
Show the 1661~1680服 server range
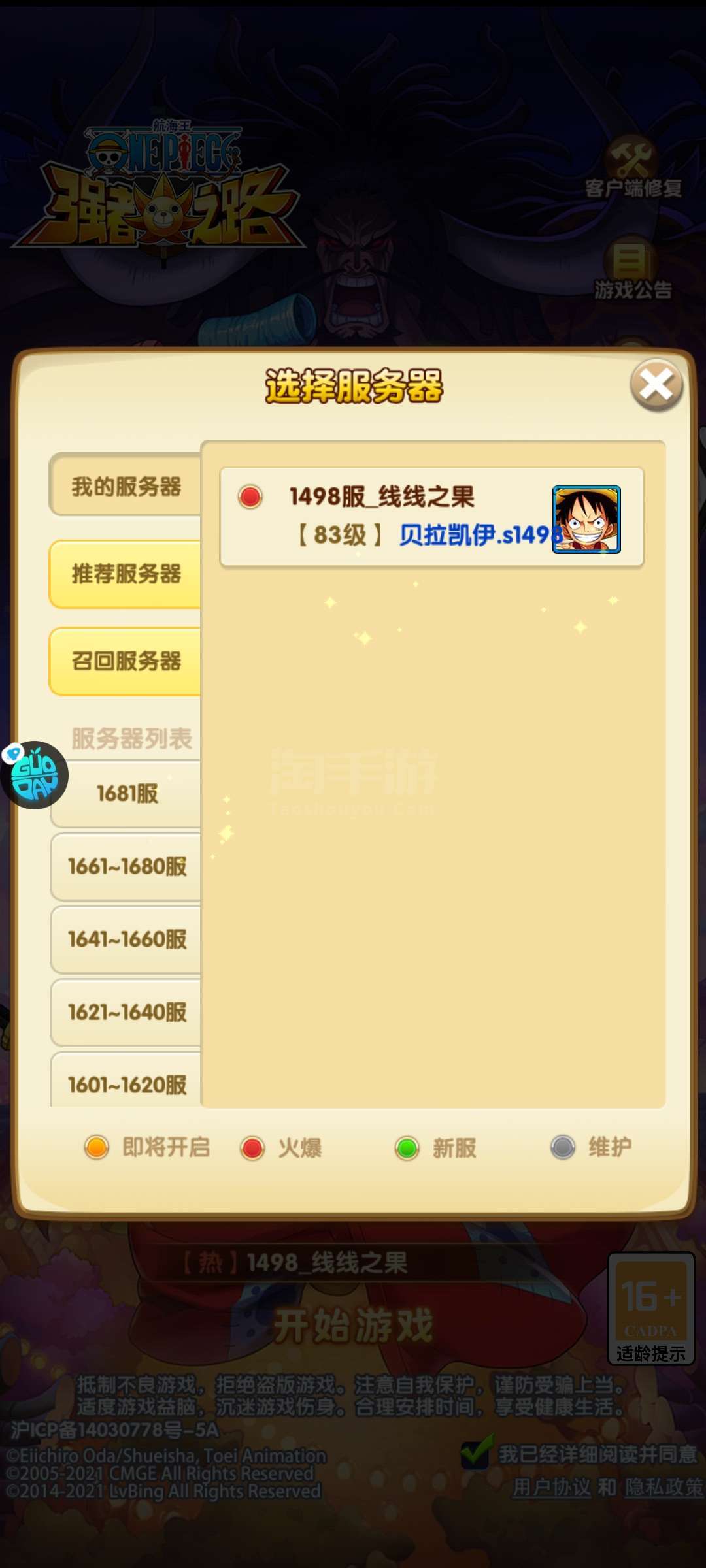point(127,866)
